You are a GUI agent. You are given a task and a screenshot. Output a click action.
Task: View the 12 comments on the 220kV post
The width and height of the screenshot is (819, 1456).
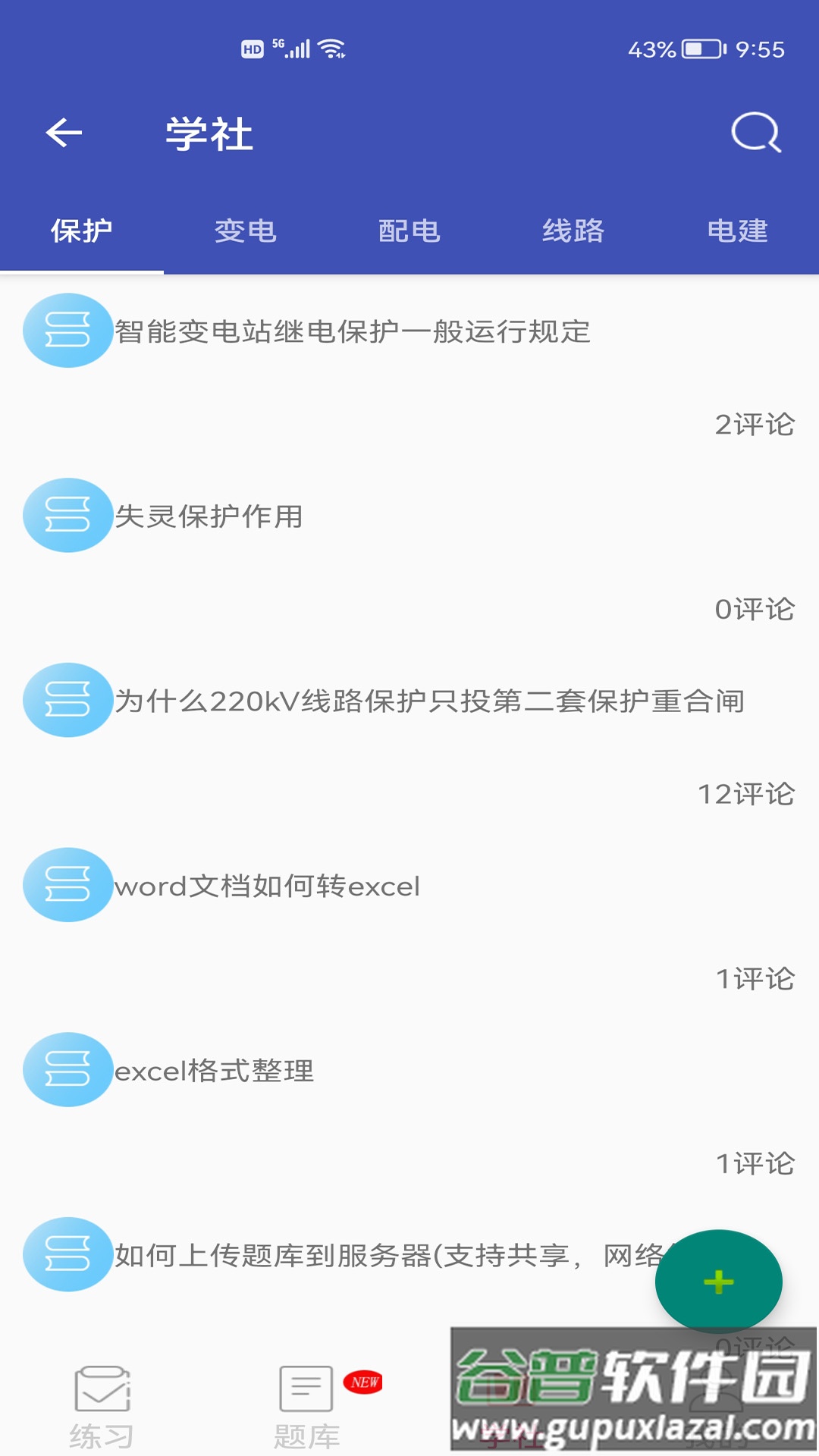[746, 793]
